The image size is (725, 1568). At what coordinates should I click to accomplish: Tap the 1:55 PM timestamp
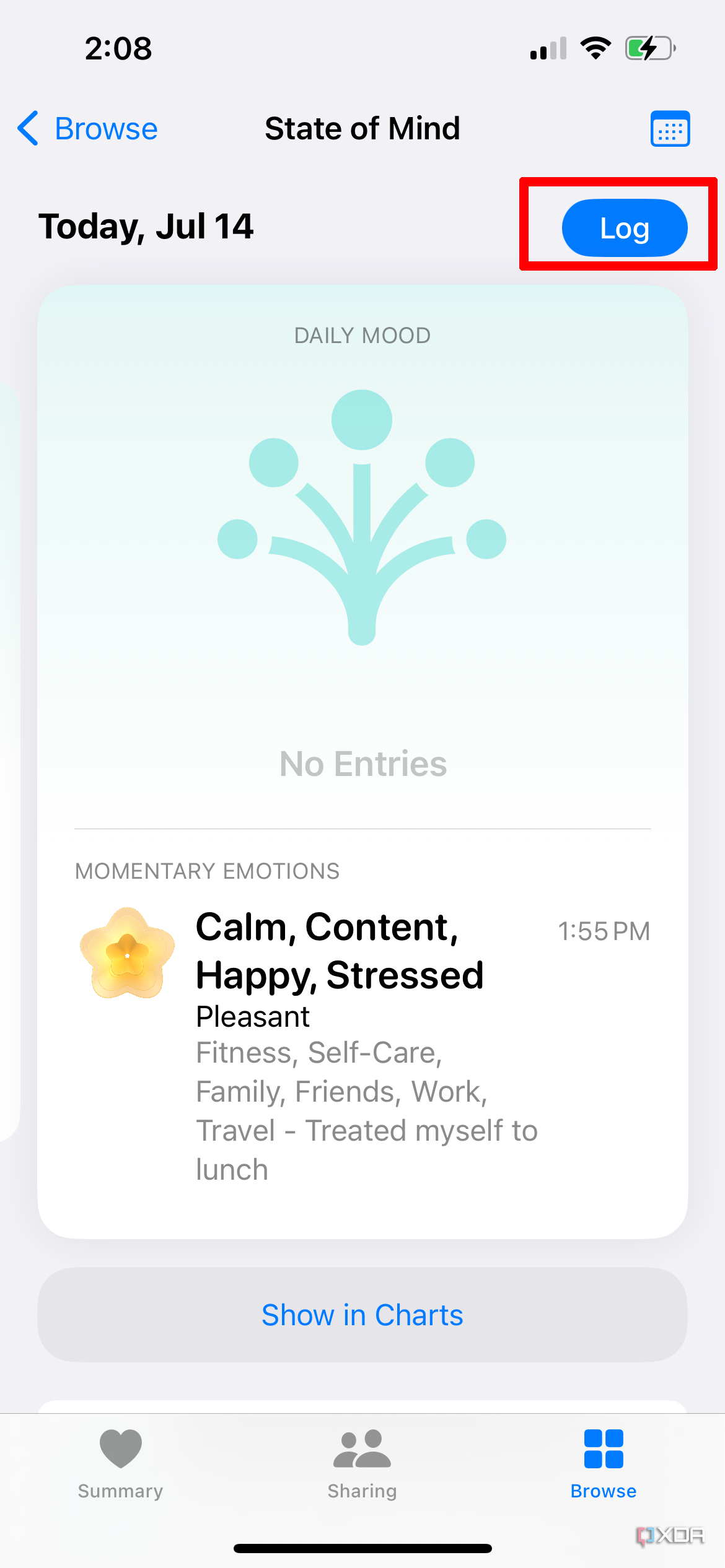[604, 930]
